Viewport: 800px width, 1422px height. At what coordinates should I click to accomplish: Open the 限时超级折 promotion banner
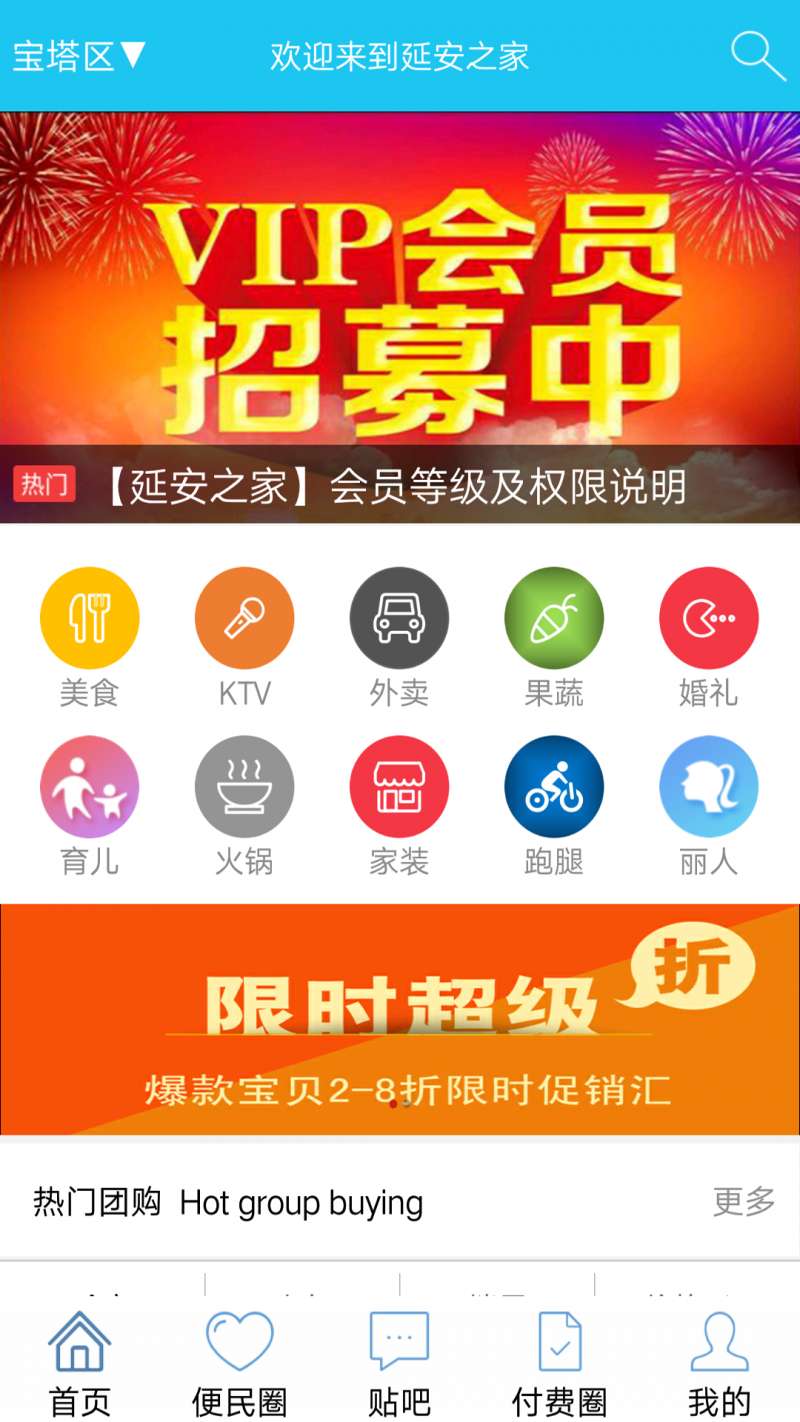pos(400,1019)
